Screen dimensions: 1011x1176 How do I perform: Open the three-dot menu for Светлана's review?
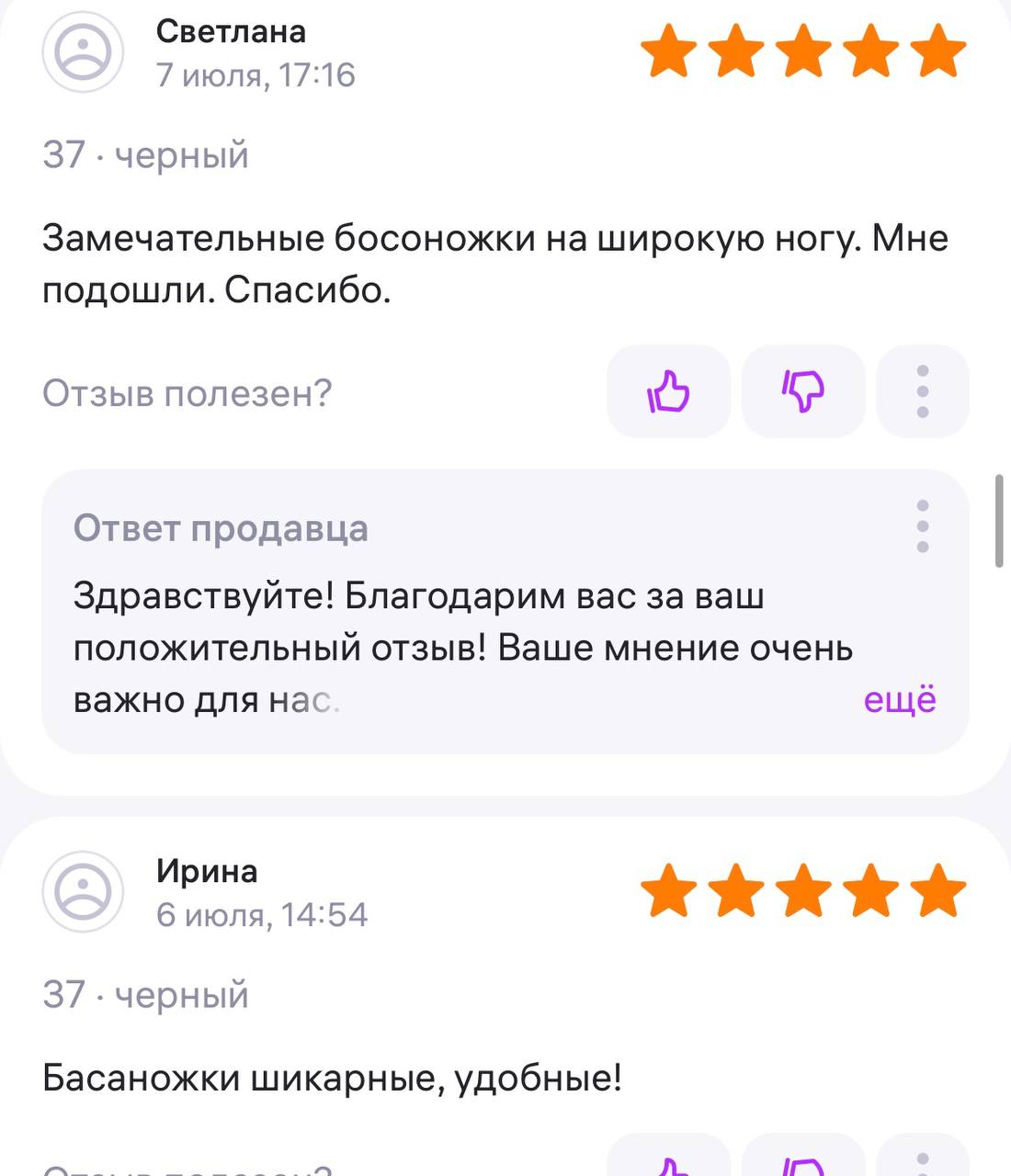tap(923, 392)
